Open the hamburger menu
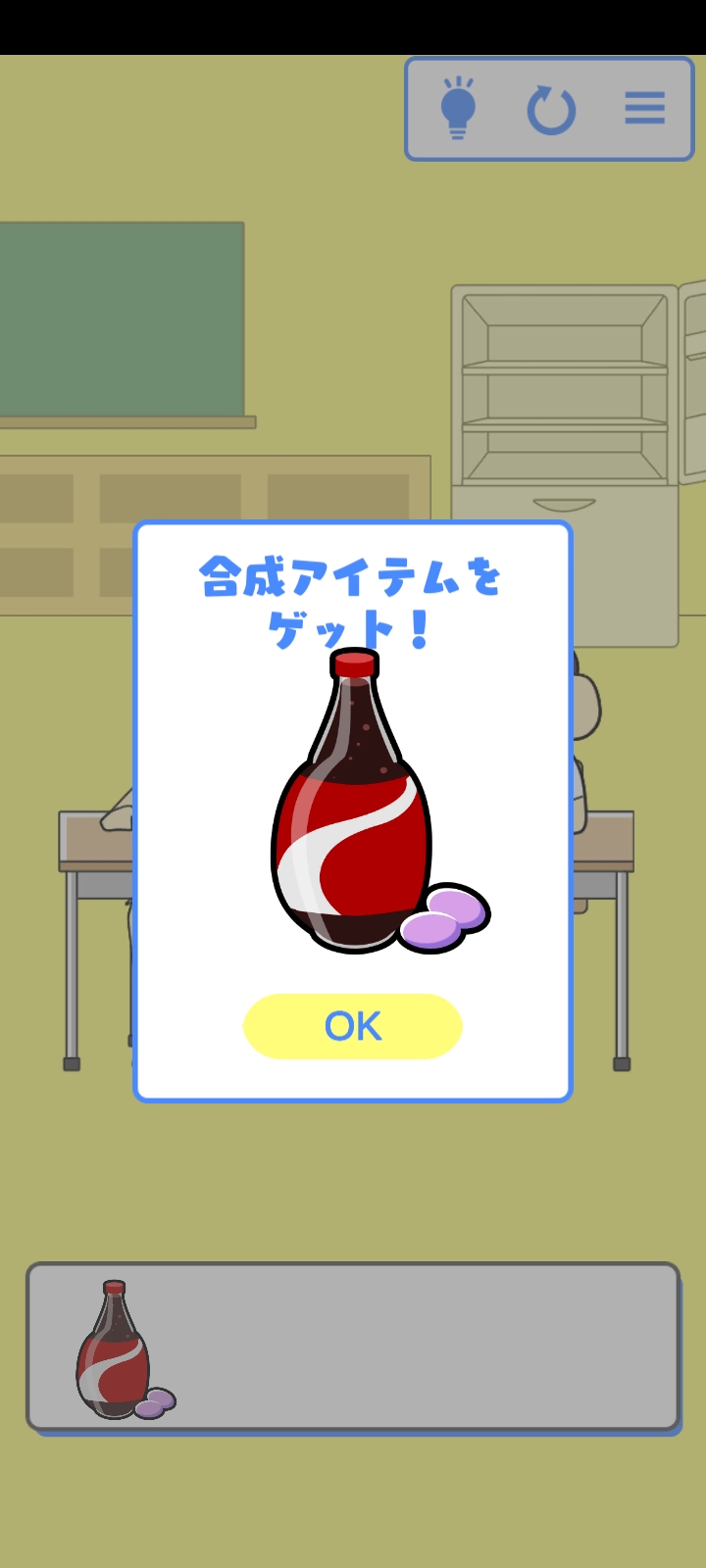This screenshot has height=1568, width=706. pos(644,109)
